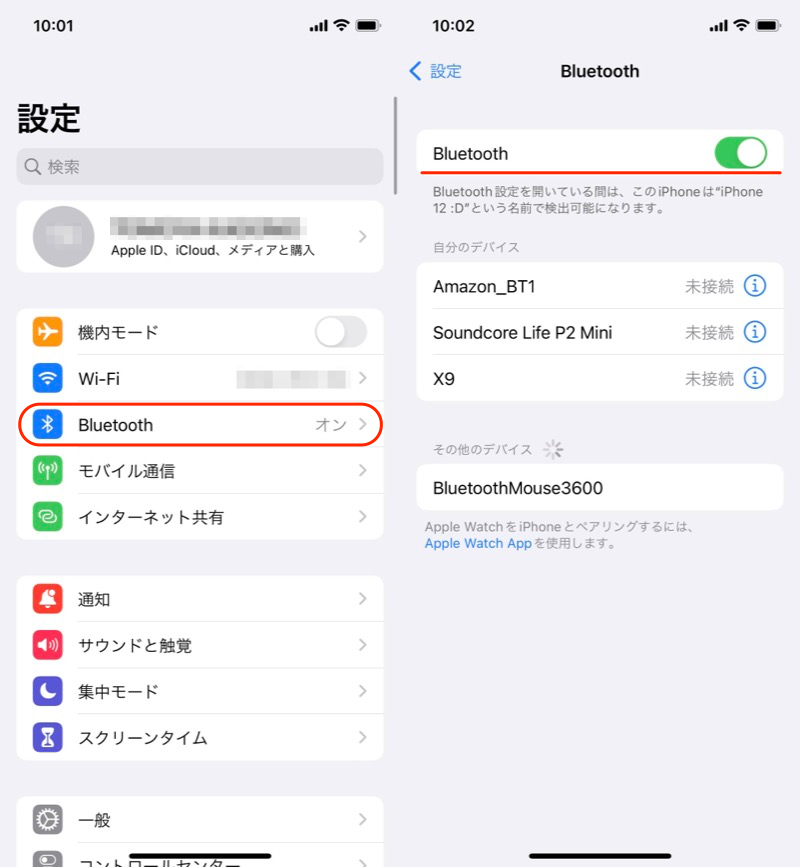Open Wi-Fi settings
Image resolution: width=800 pixels, height=867 pixels.
pyautogui.click(x=200, y=379)
